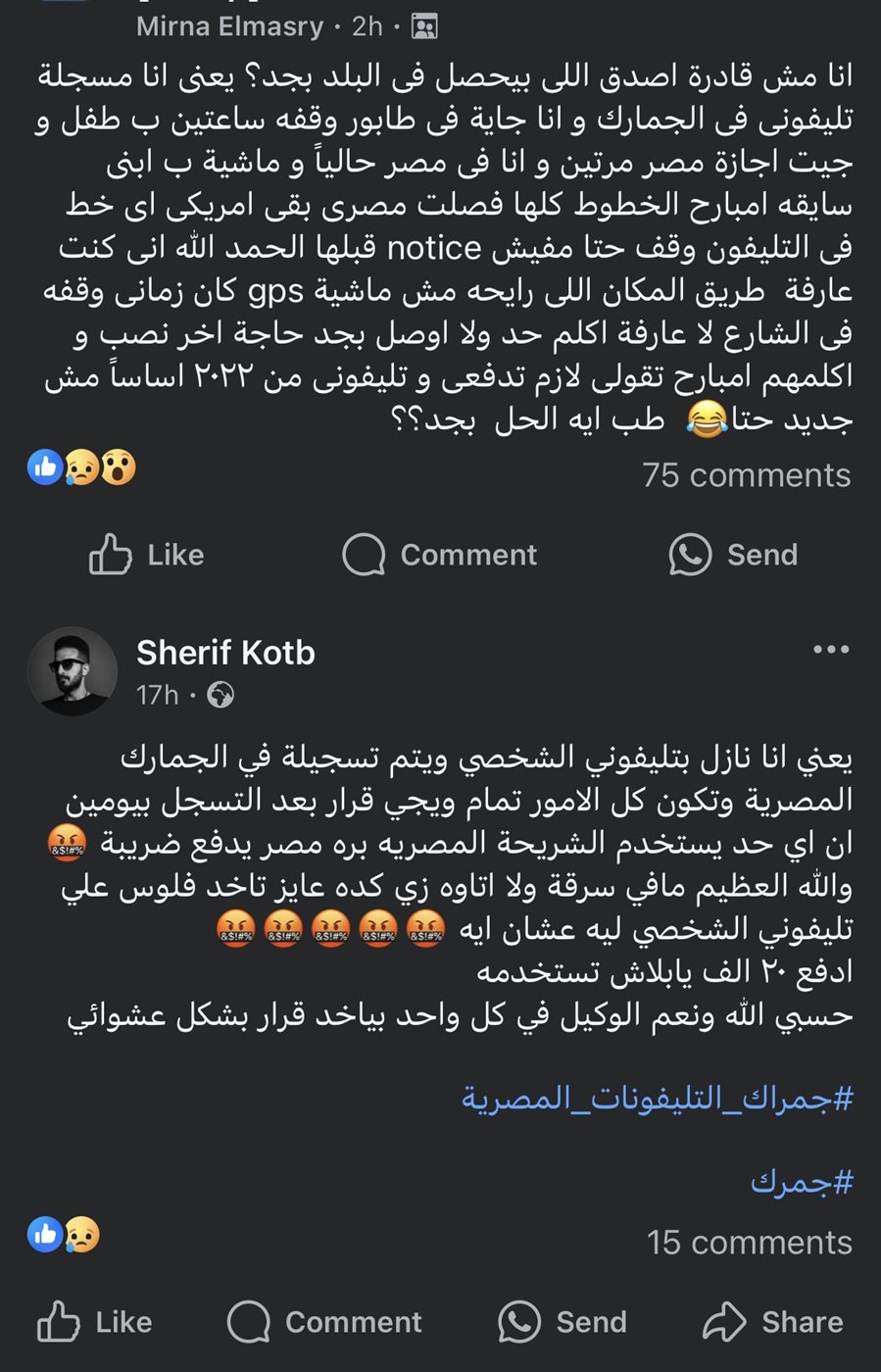Open reactions on Mirna Elmasry's post
The height and width of the screenshot is (1372, 881).
(82, 467)
